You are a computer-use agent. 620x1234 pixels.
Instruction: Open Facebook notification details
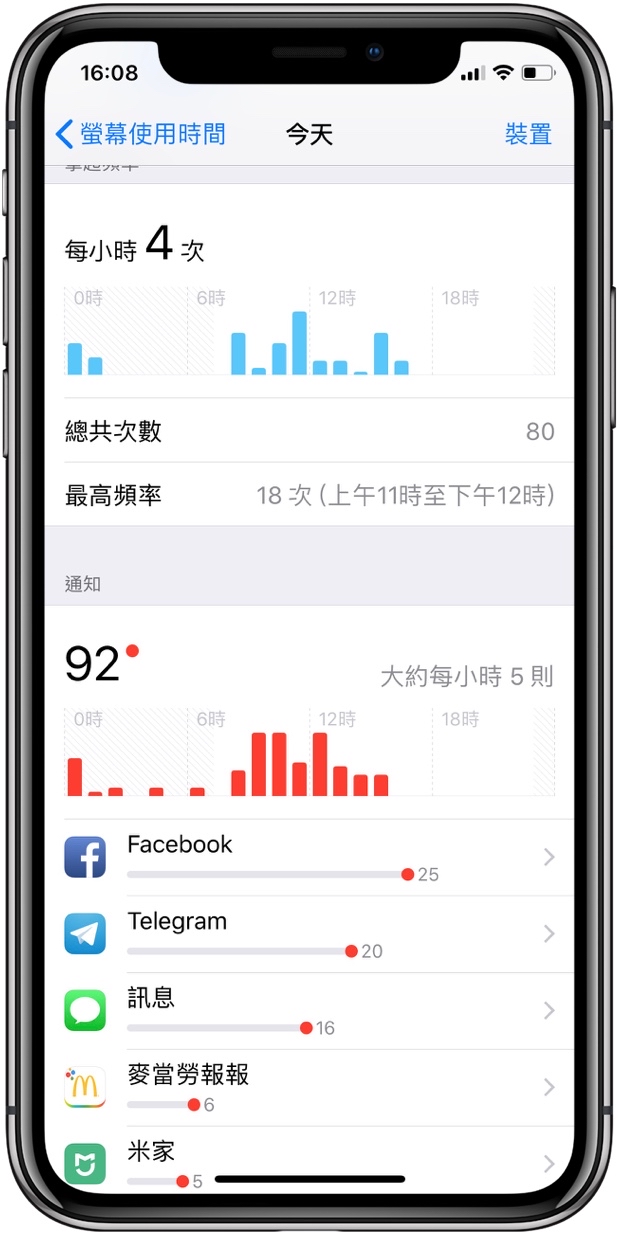(309, 858)
